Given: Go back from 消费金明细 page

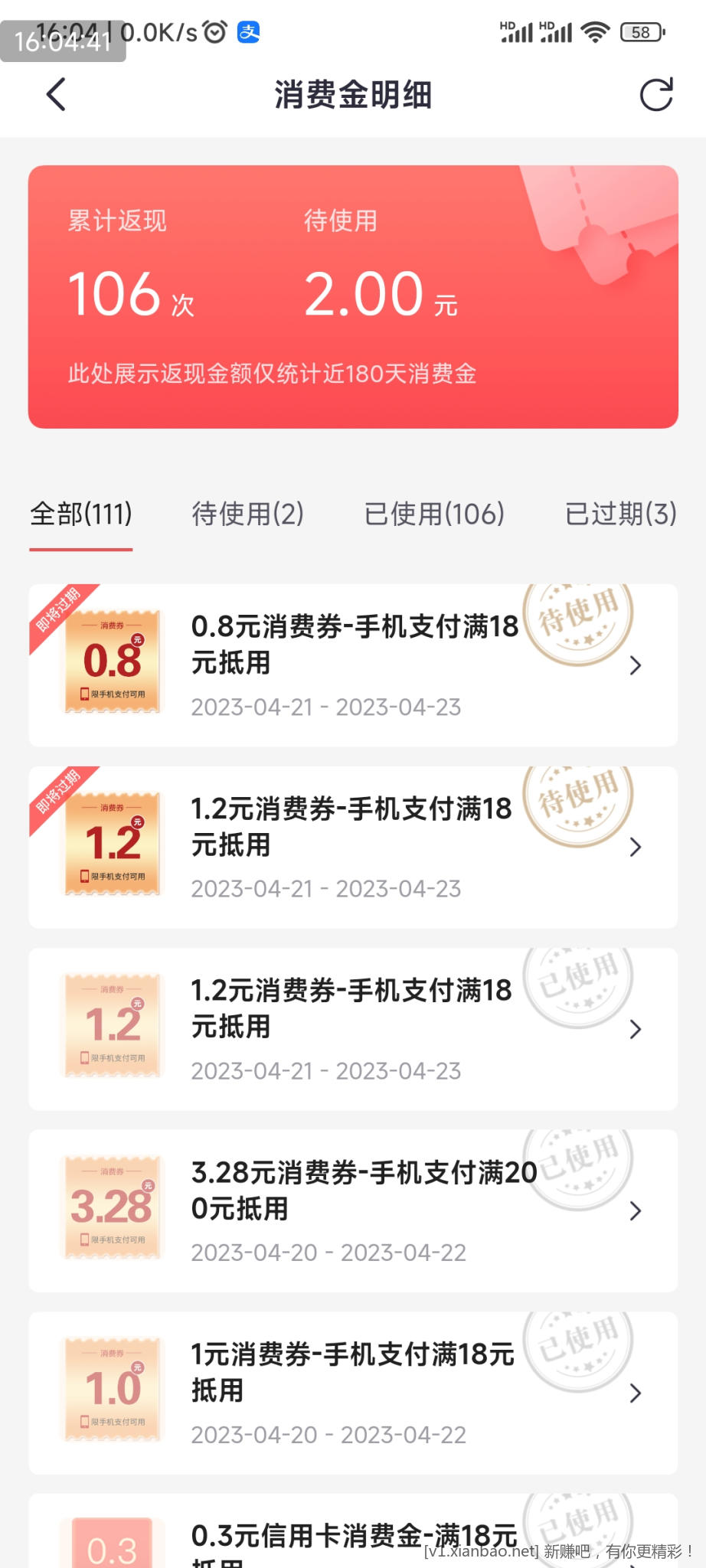Looking at the screenshot, I should (56, 95).
